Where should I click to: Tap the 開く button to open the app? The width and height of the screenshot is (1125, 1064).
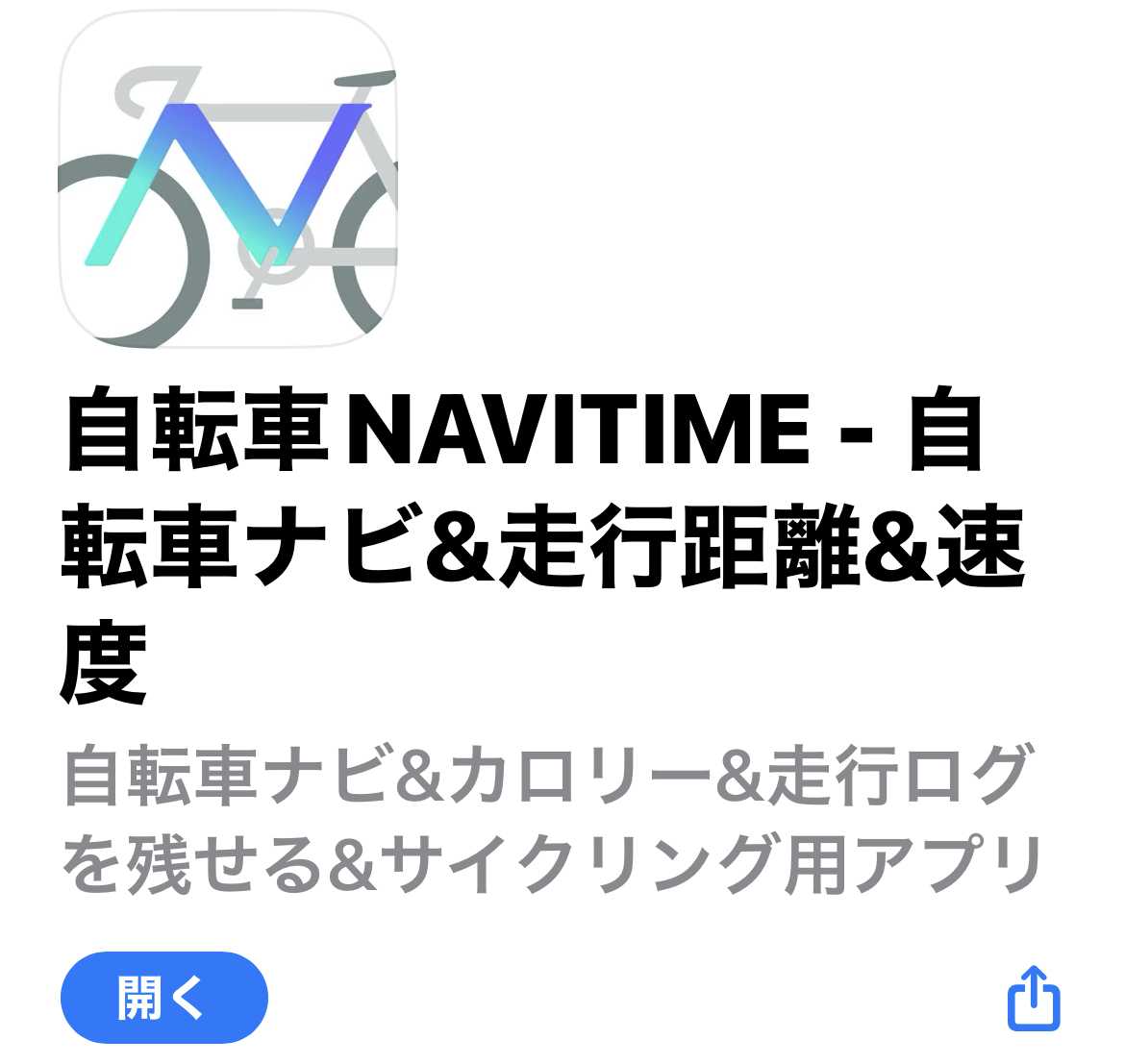coord(163,997)
